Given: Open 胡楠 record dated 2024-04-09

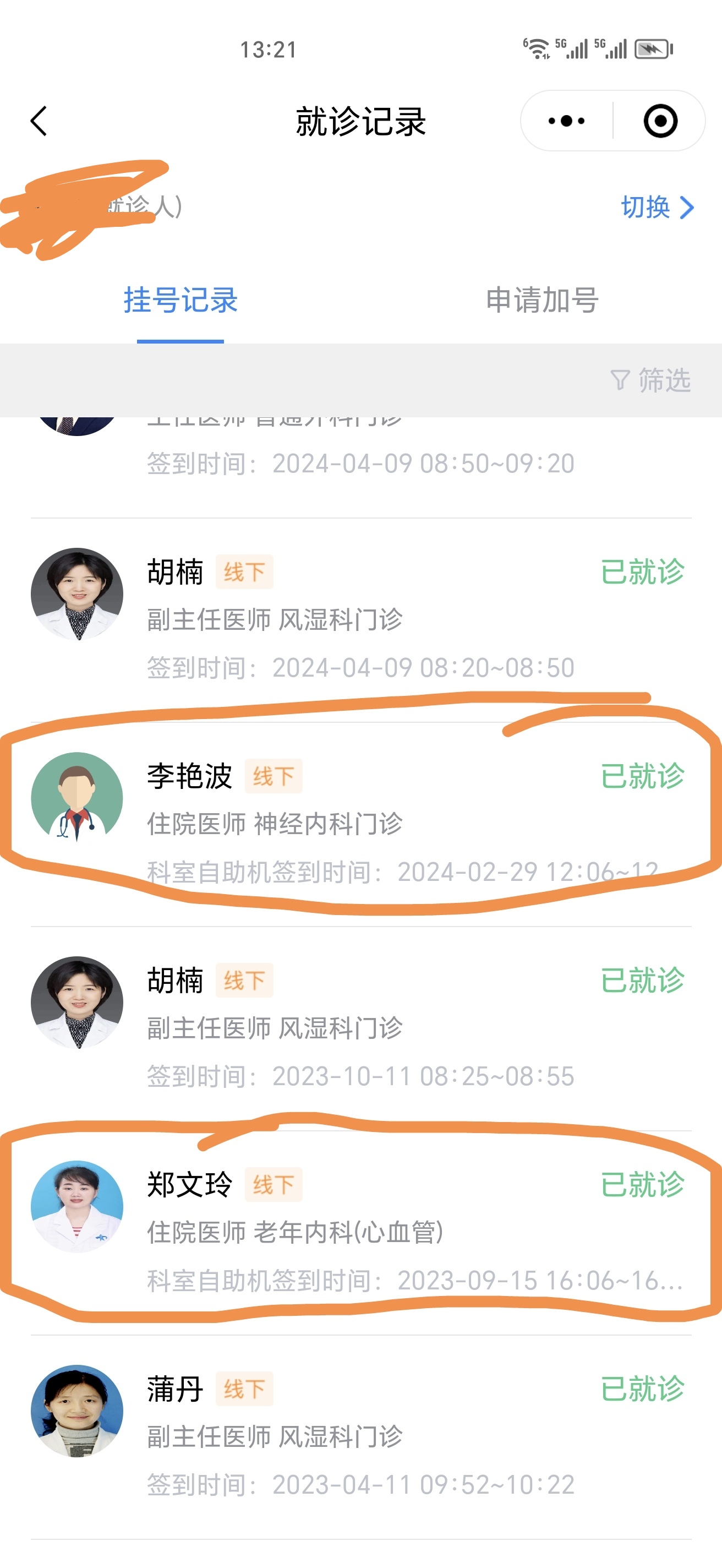Looking at the screenshot, I should [x=360, y=619].
